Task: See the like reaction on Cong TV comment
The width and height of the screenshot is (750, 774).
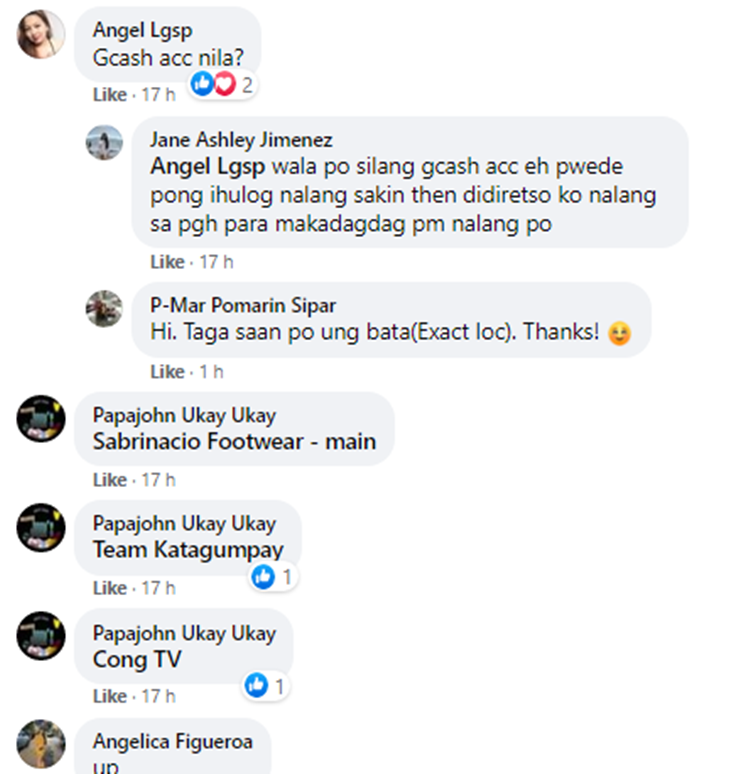Action: (x=266, y=686)
